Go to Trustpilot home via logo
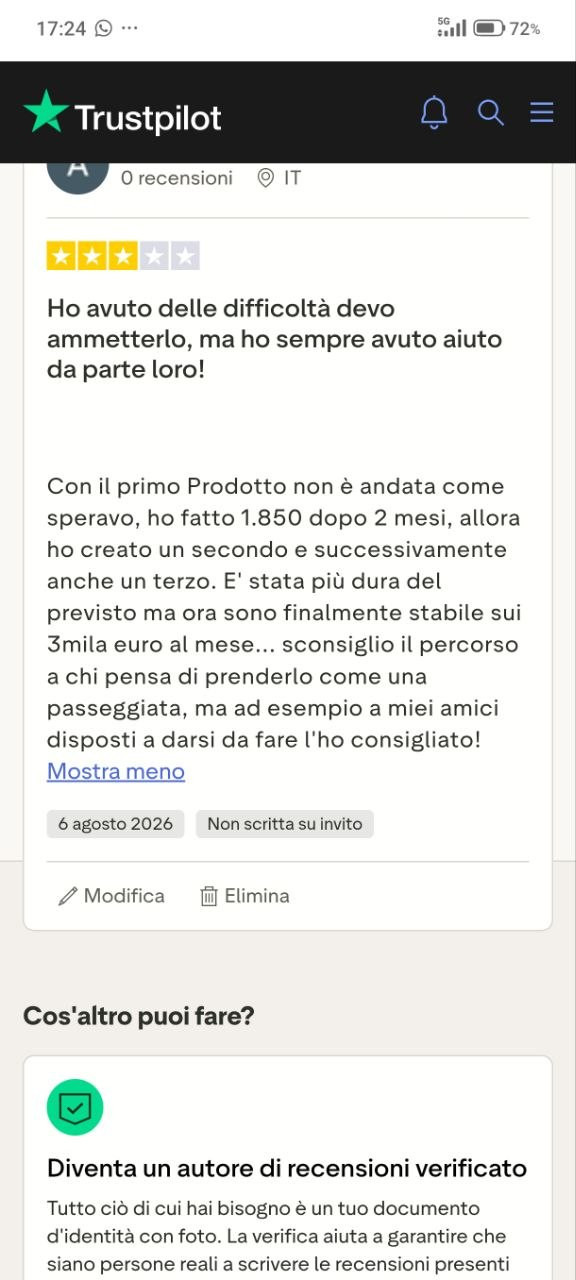 click(122, 112)
